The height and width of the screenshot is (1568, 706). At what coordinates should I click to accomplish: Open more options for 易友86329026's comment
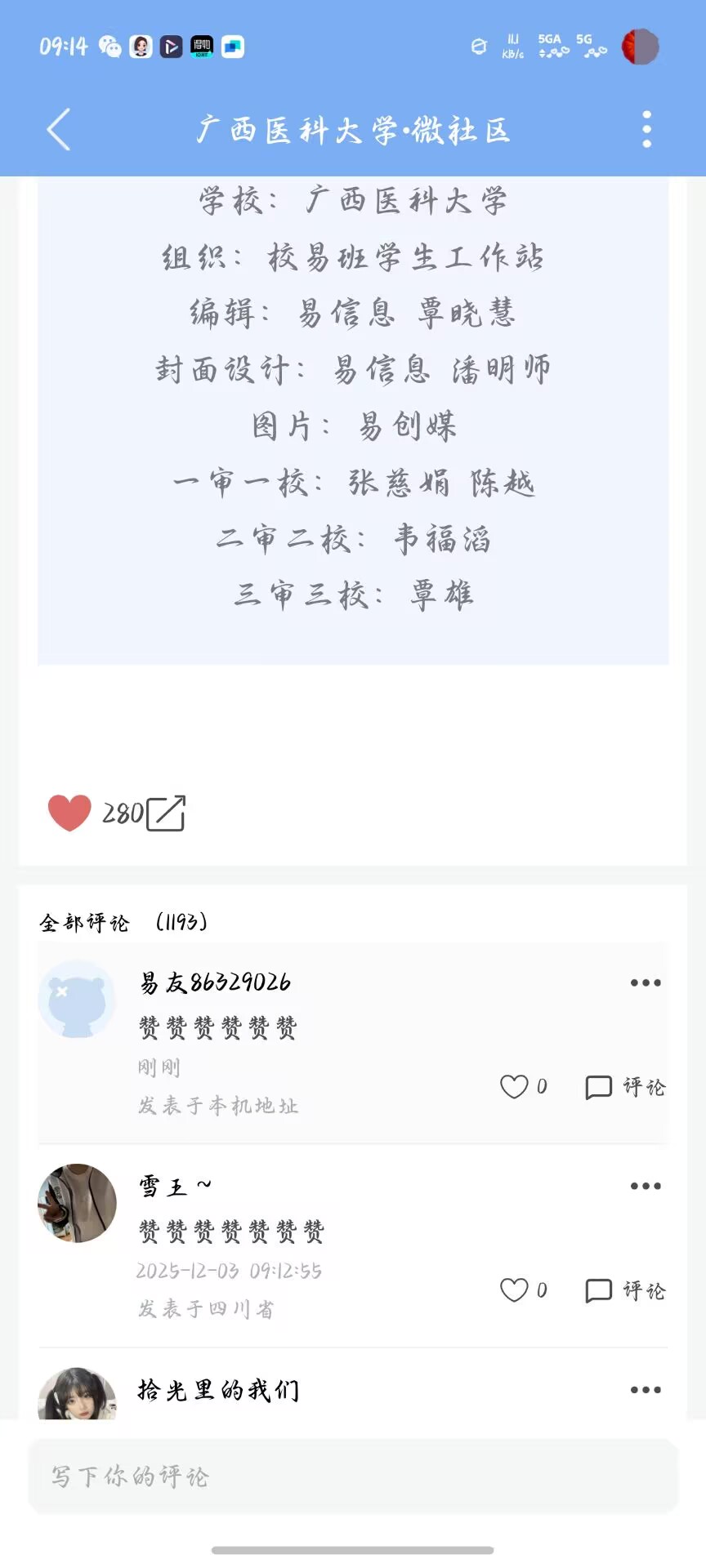coord(646,983)
